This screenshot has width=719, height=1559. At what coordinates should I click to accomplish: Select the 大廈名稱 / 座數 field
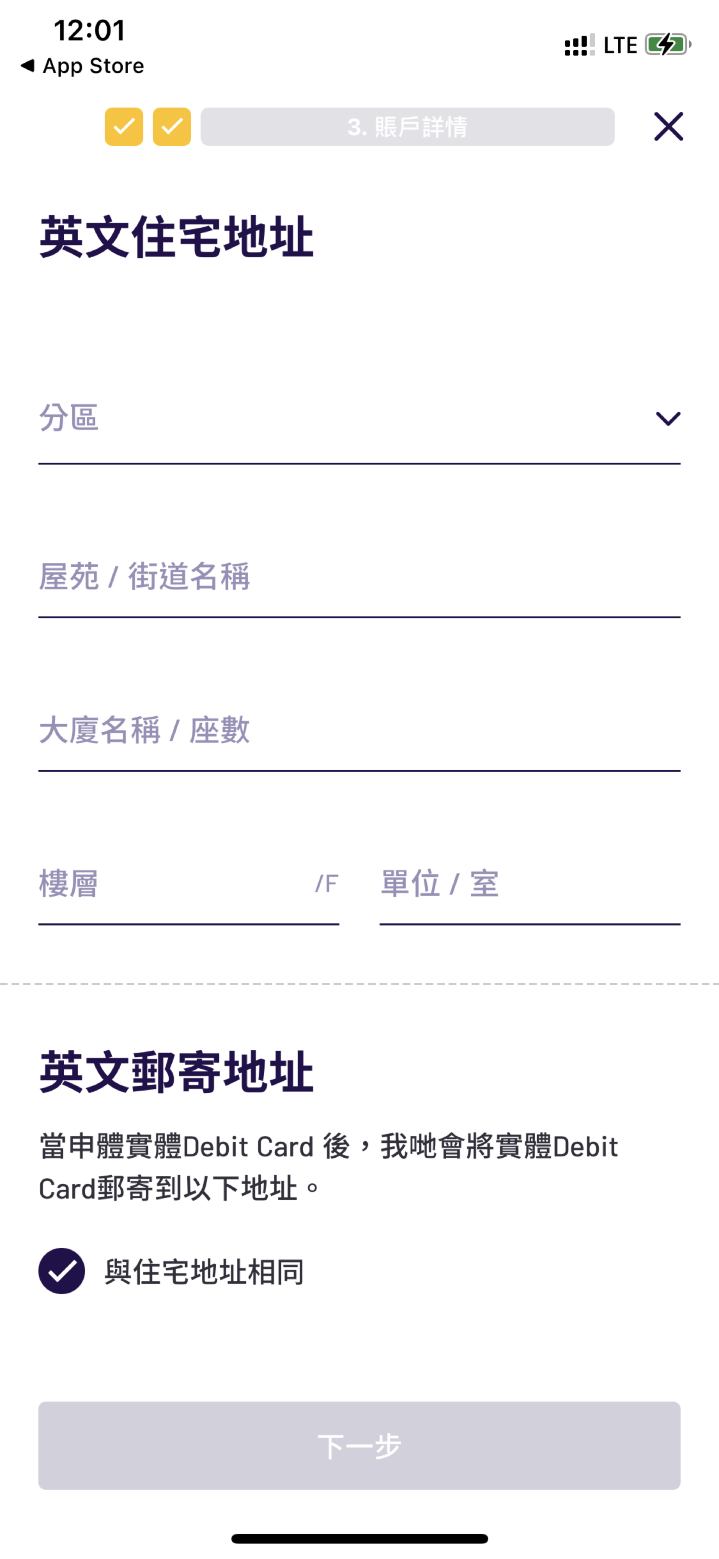coord(359,731)
